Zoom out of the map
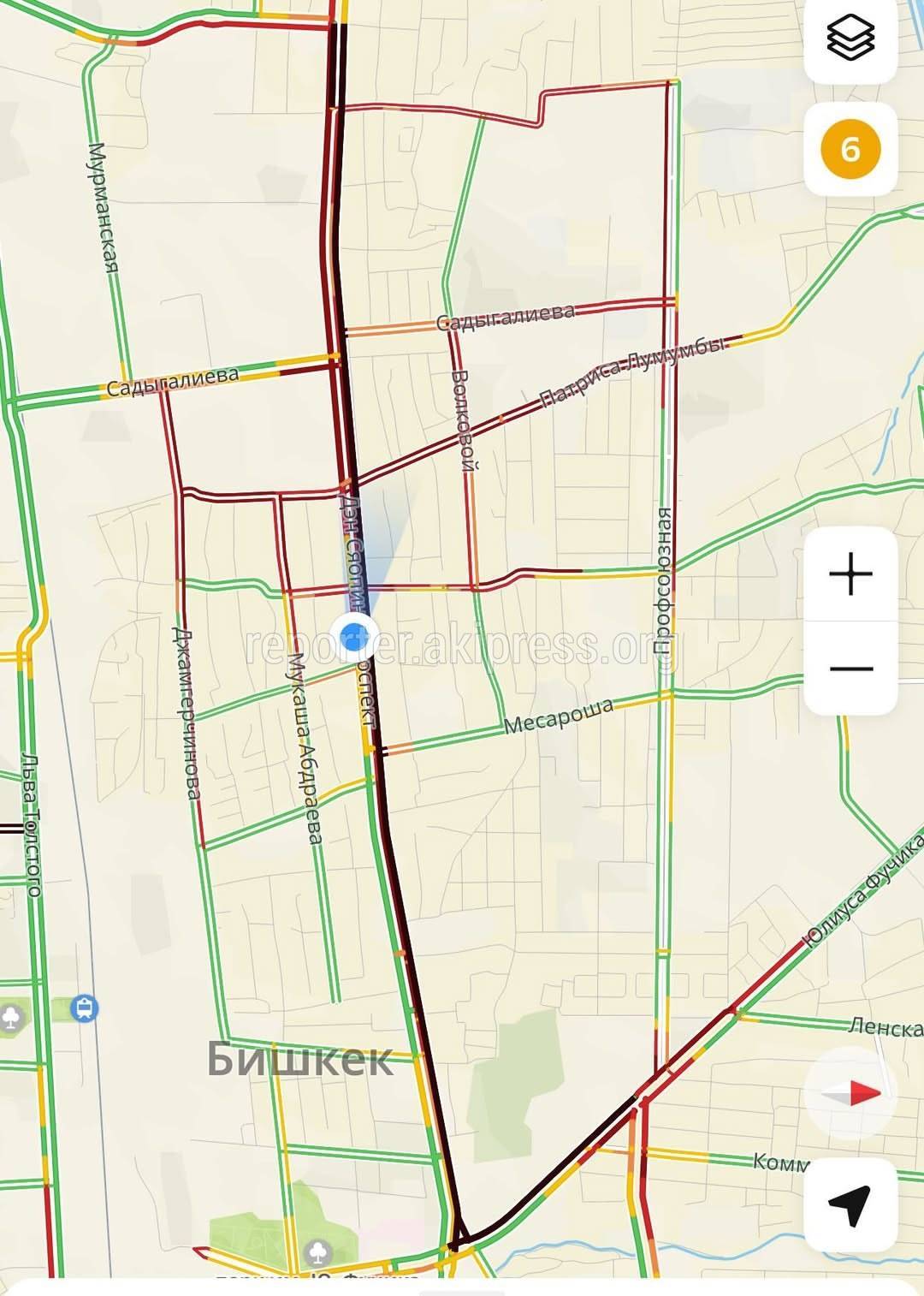Viewport: 924px width, 1296px height. [x=850, y=669]
